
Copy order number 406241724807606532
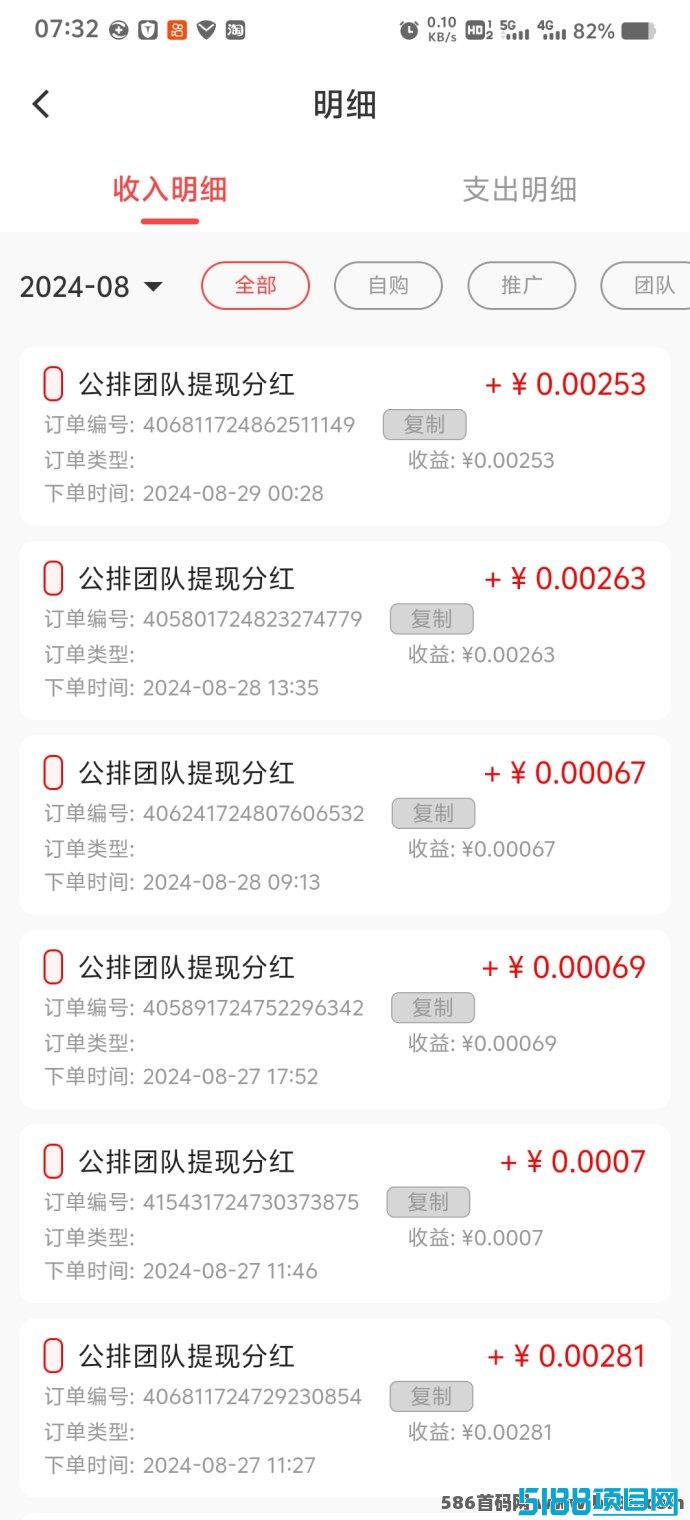pyautogui.click(x=433, y=813)
